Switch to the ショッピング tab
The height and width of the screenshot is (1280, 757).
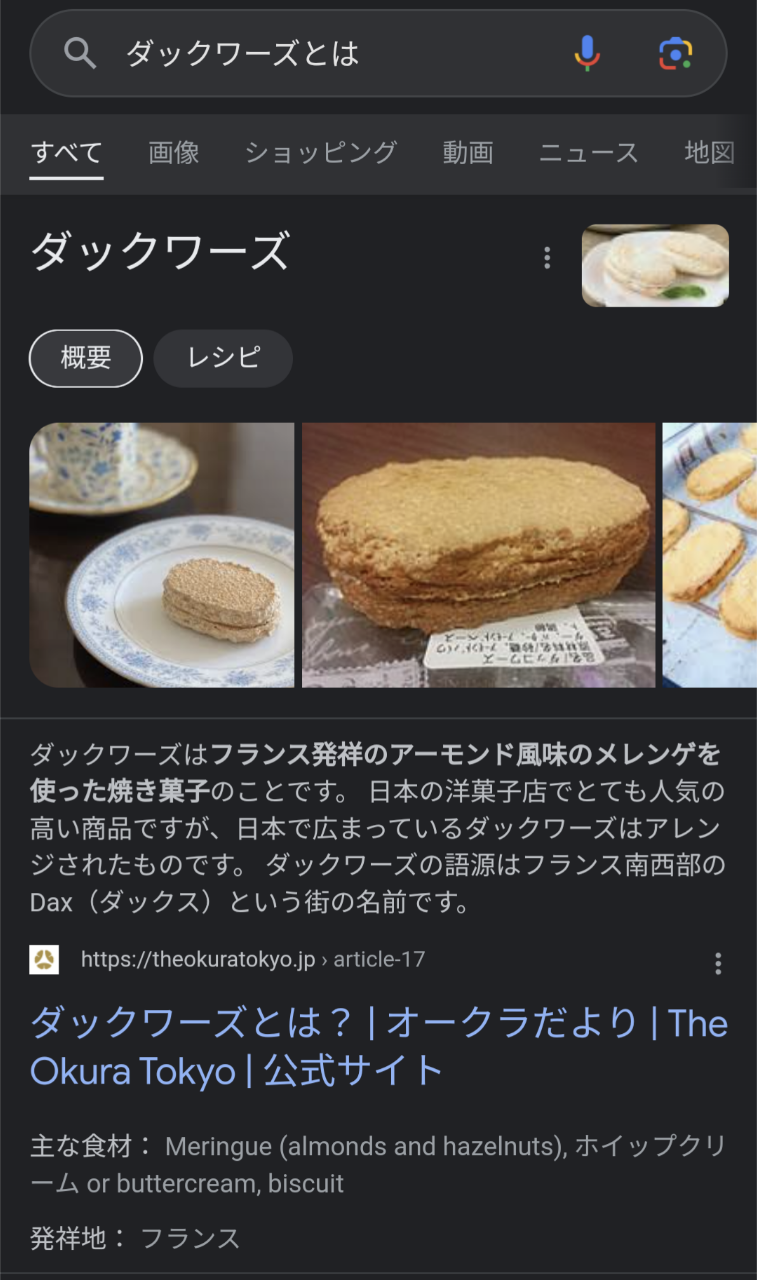point(321,153)
